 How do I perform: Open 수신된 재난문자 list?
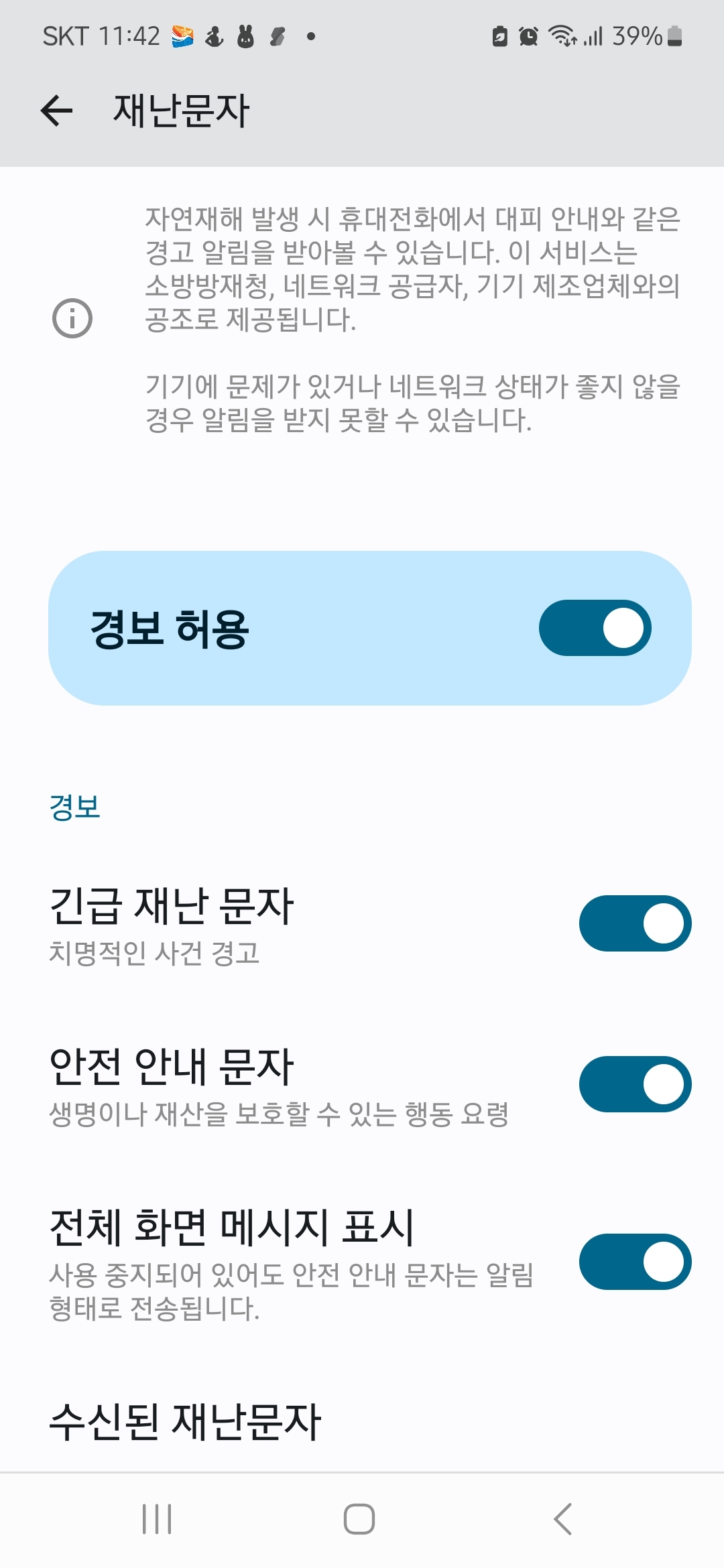pyautogui.click(x=186, y=1421)
